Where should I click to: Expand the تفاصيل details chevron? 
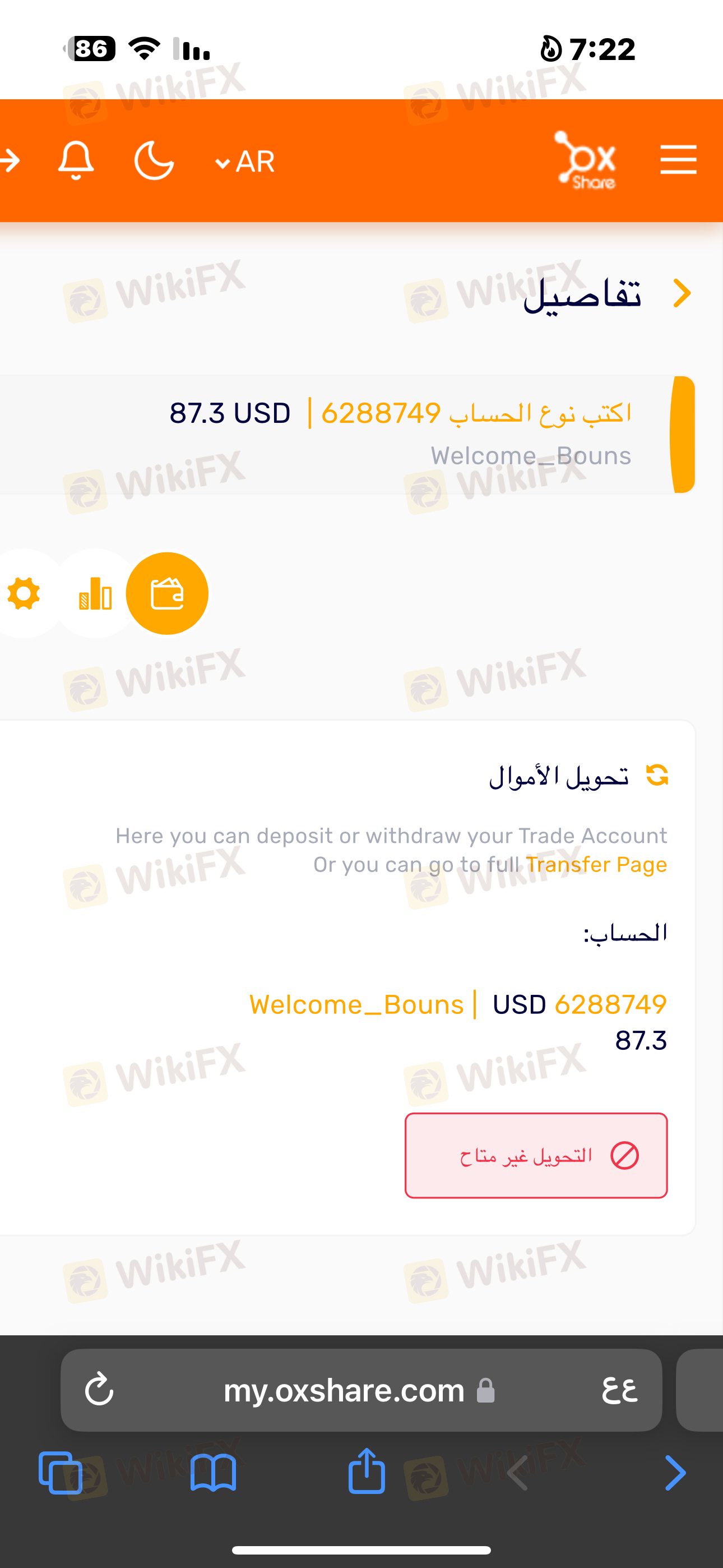tap(682, 294)
